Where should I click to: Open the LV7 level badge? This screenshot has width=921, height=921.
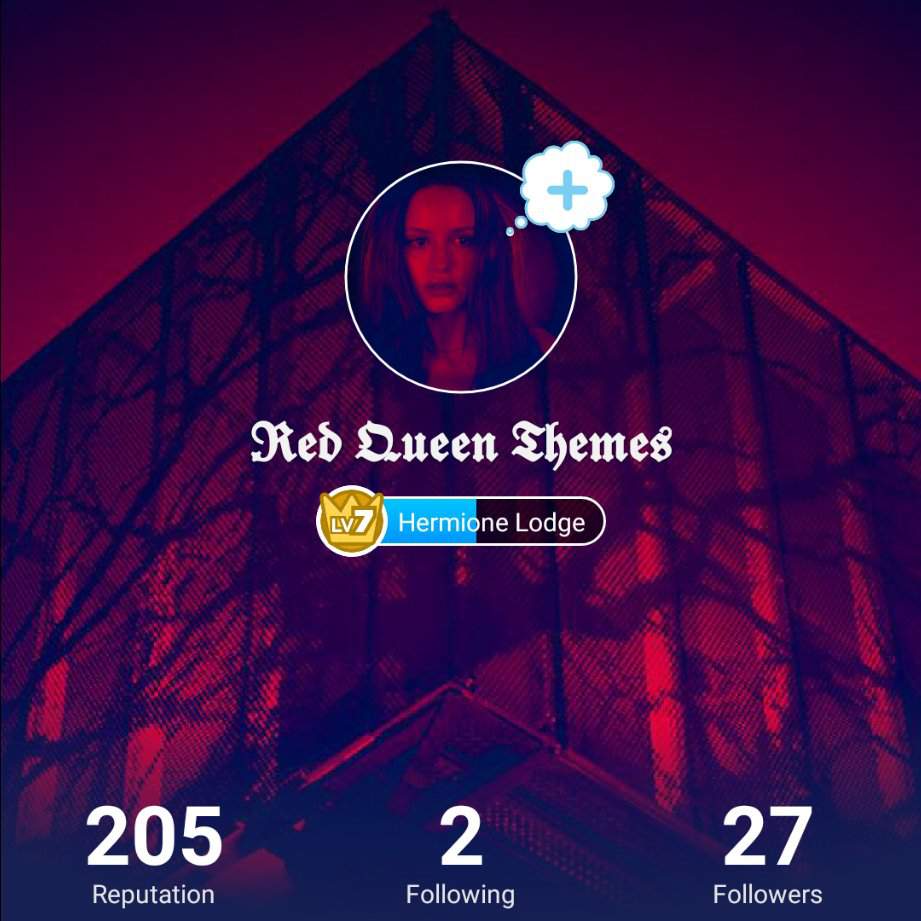(x=350, y=522)
